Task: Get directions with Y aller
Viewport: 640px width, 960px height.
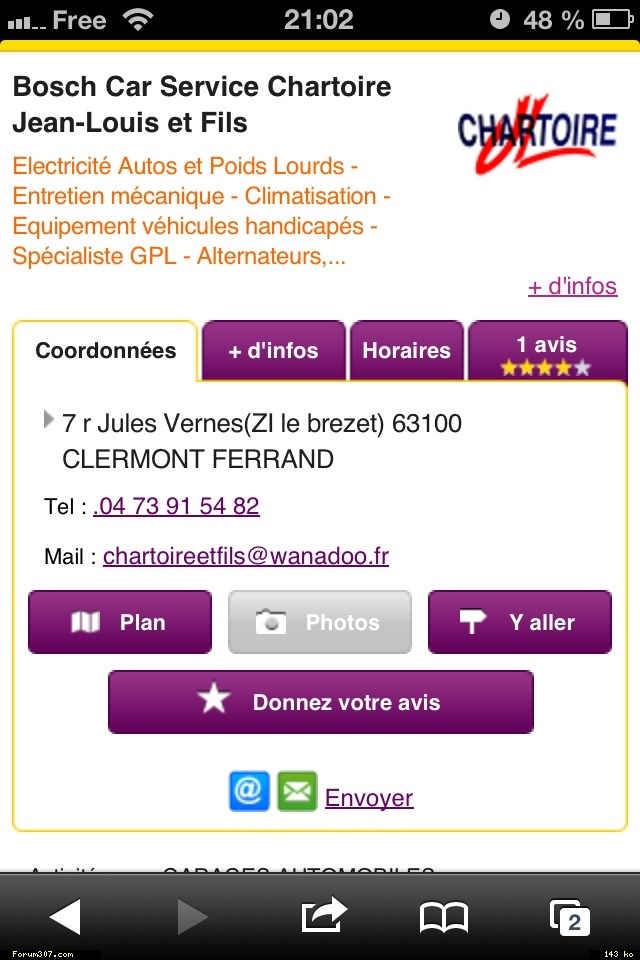Action: (519, 622)
